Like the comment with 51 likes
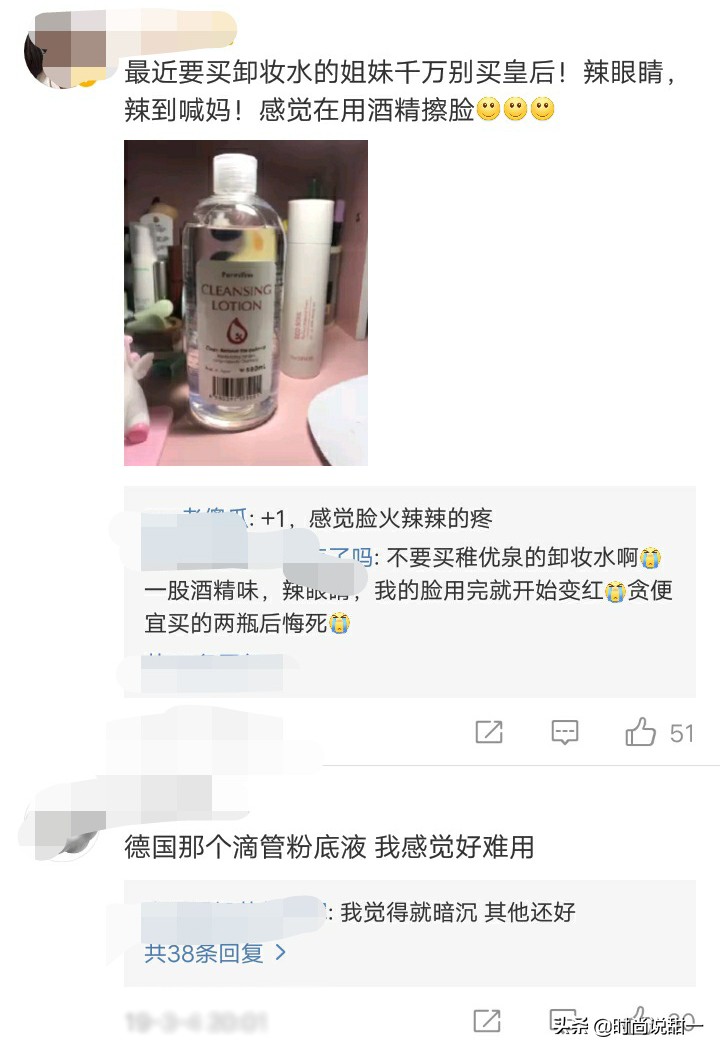The width and height of the screenshot is (720, 1052). coord(640,732)
